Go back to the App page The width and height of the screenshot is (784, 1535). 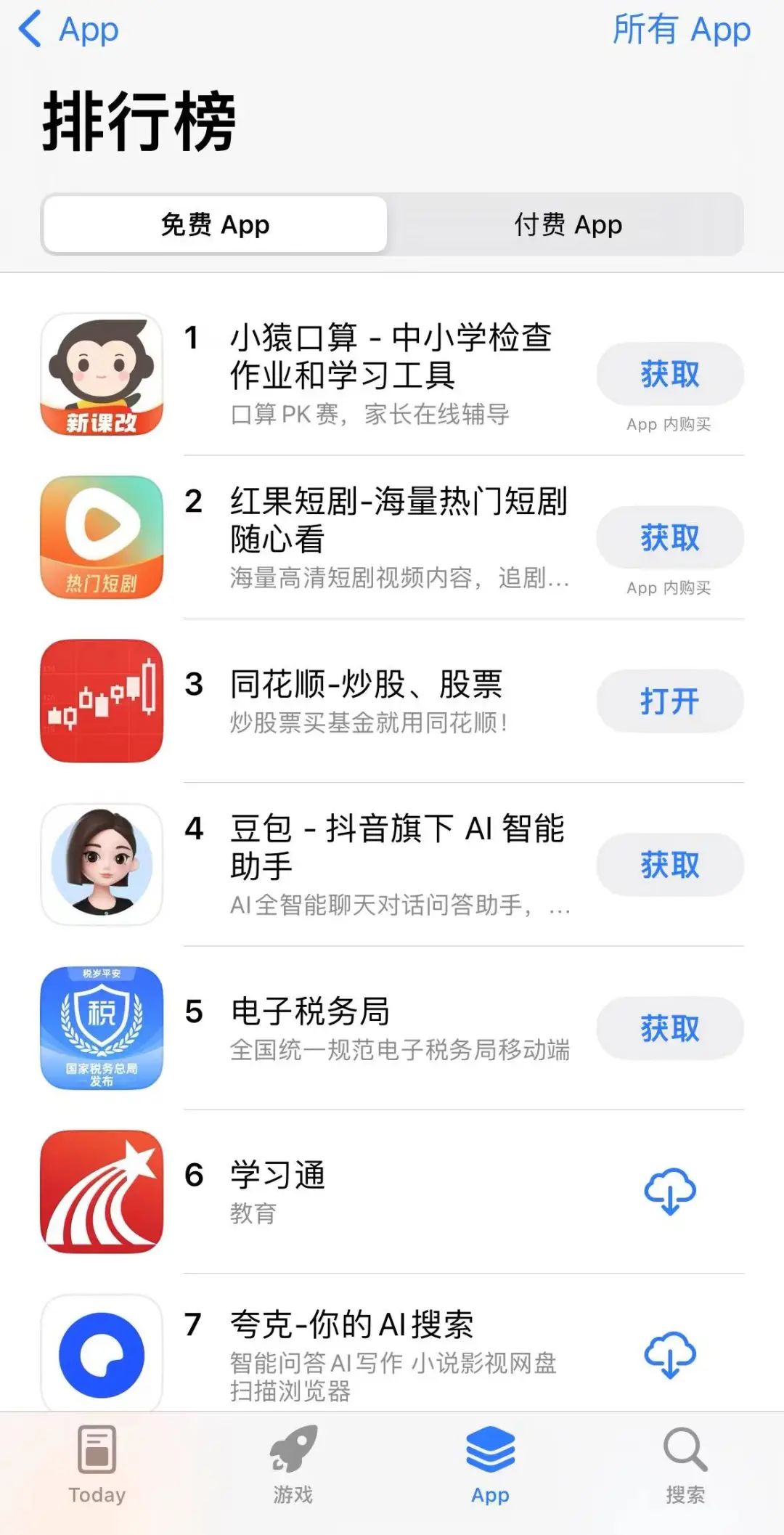[x=69, y=30]
